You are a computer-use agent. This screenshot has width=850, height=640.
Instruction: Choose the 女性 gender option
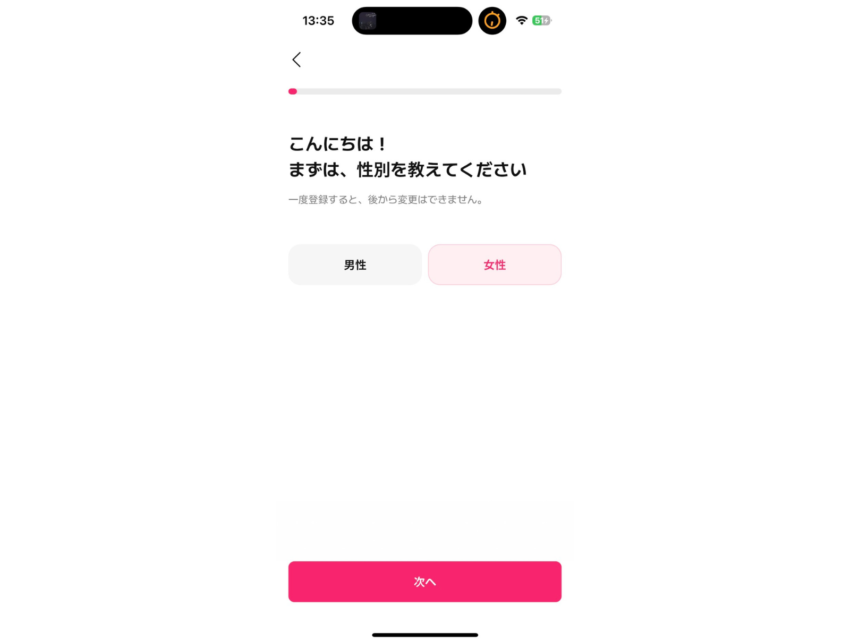494,265
